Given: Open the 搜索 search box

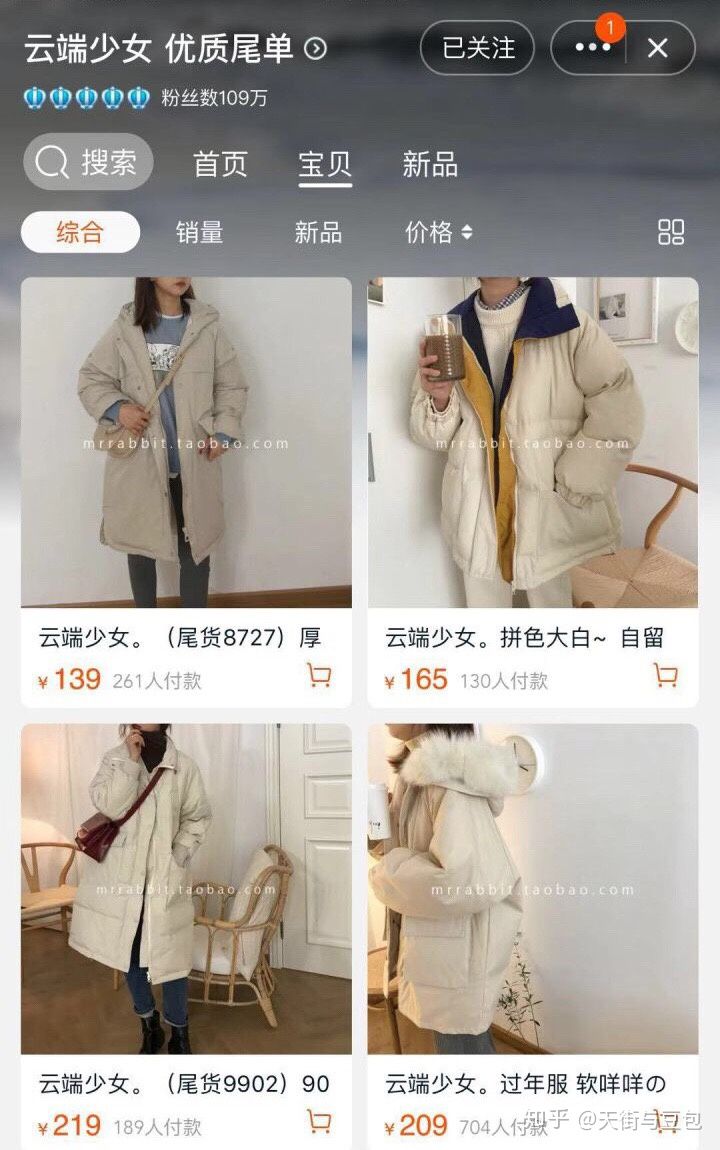Looking at the screenshot, I should tap(88, 162).
